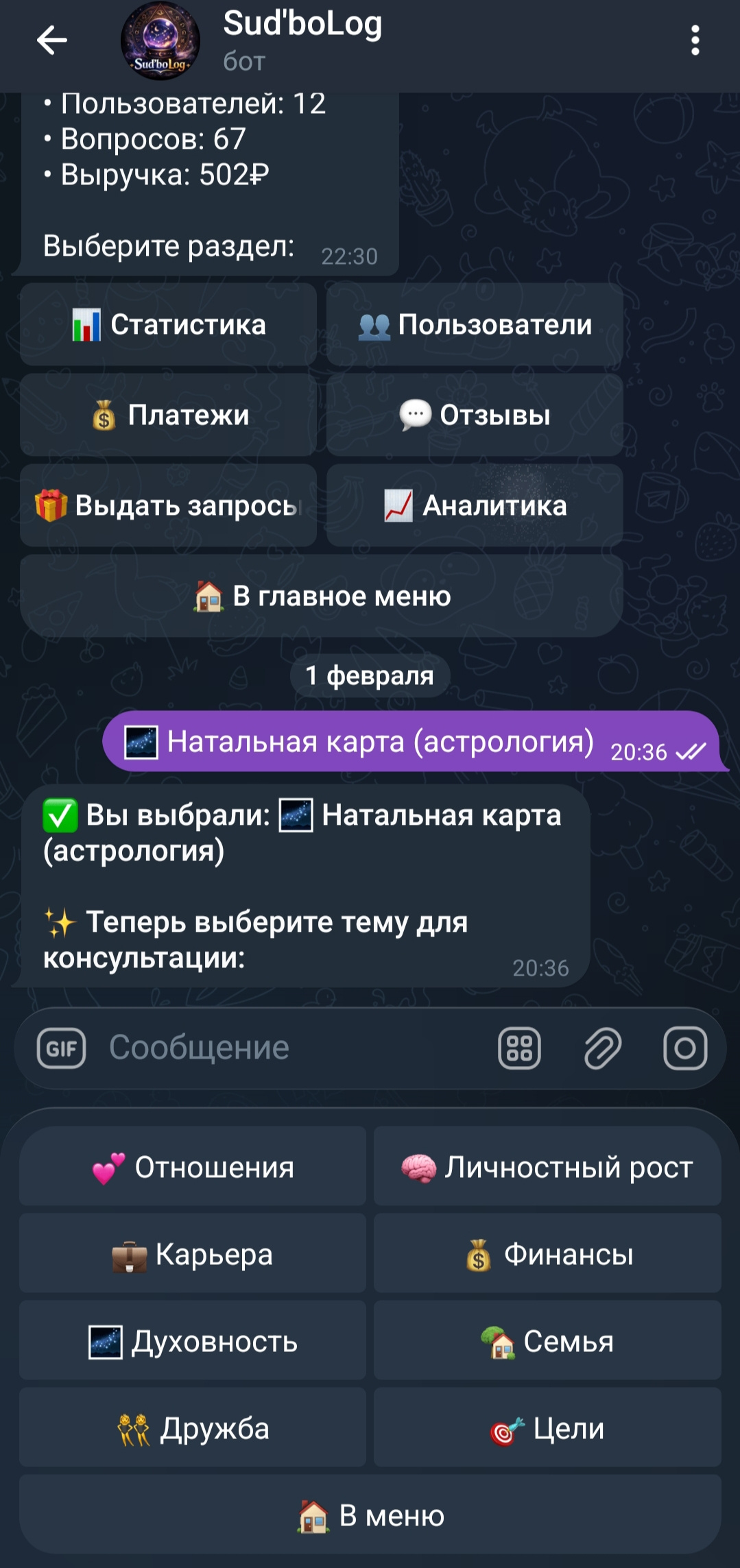Pick the Карьера topic
740x1568 pixels.
(193, 1254)
